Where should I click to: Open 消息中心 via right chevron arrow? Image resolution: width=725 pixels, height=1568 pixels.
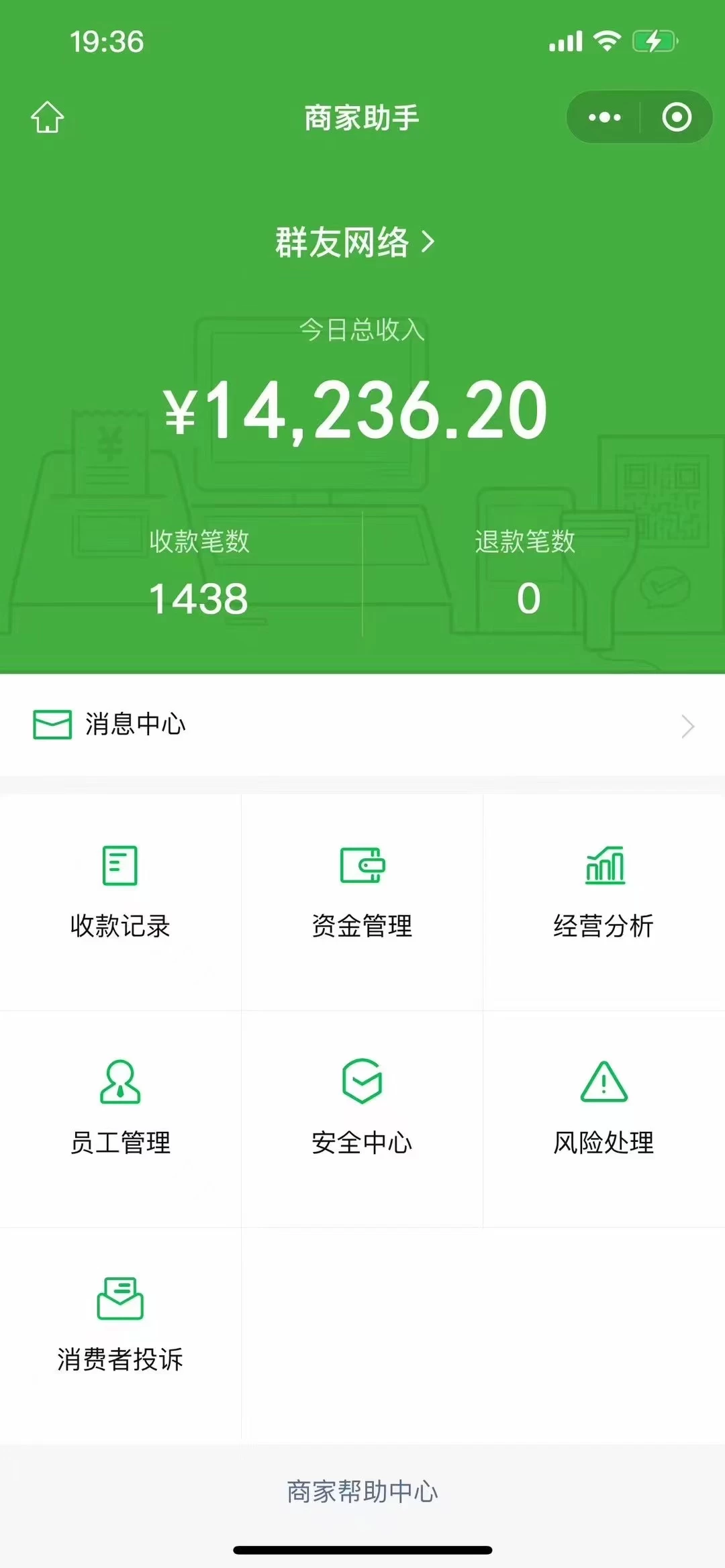686,726
